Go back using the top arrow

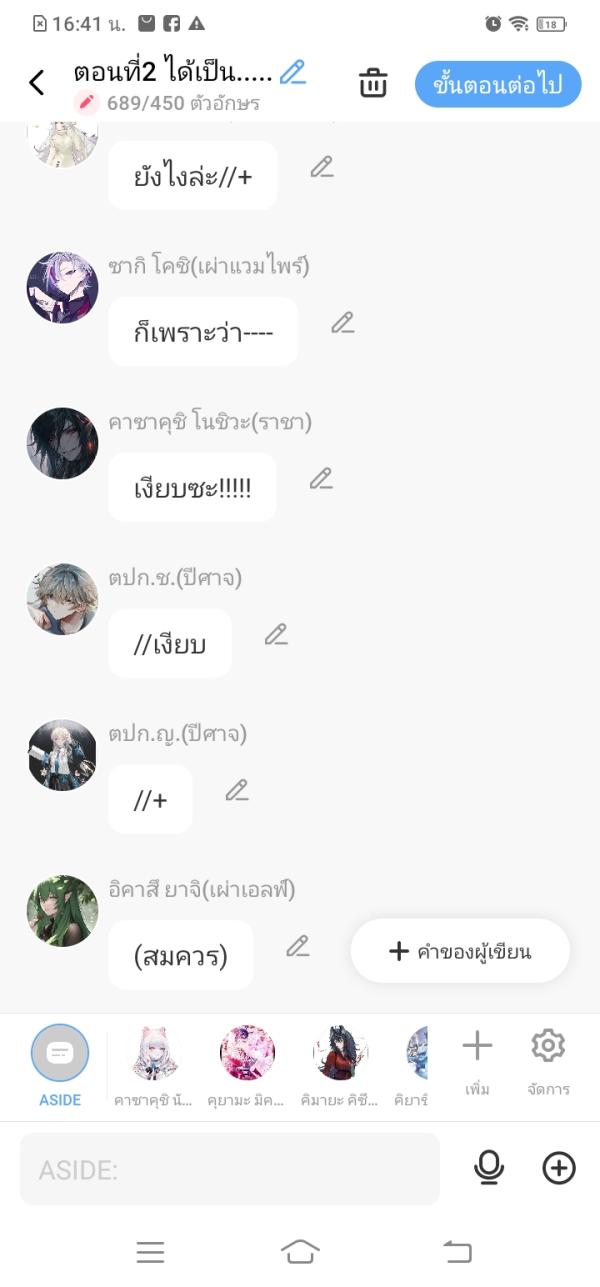tap(37, 83)
